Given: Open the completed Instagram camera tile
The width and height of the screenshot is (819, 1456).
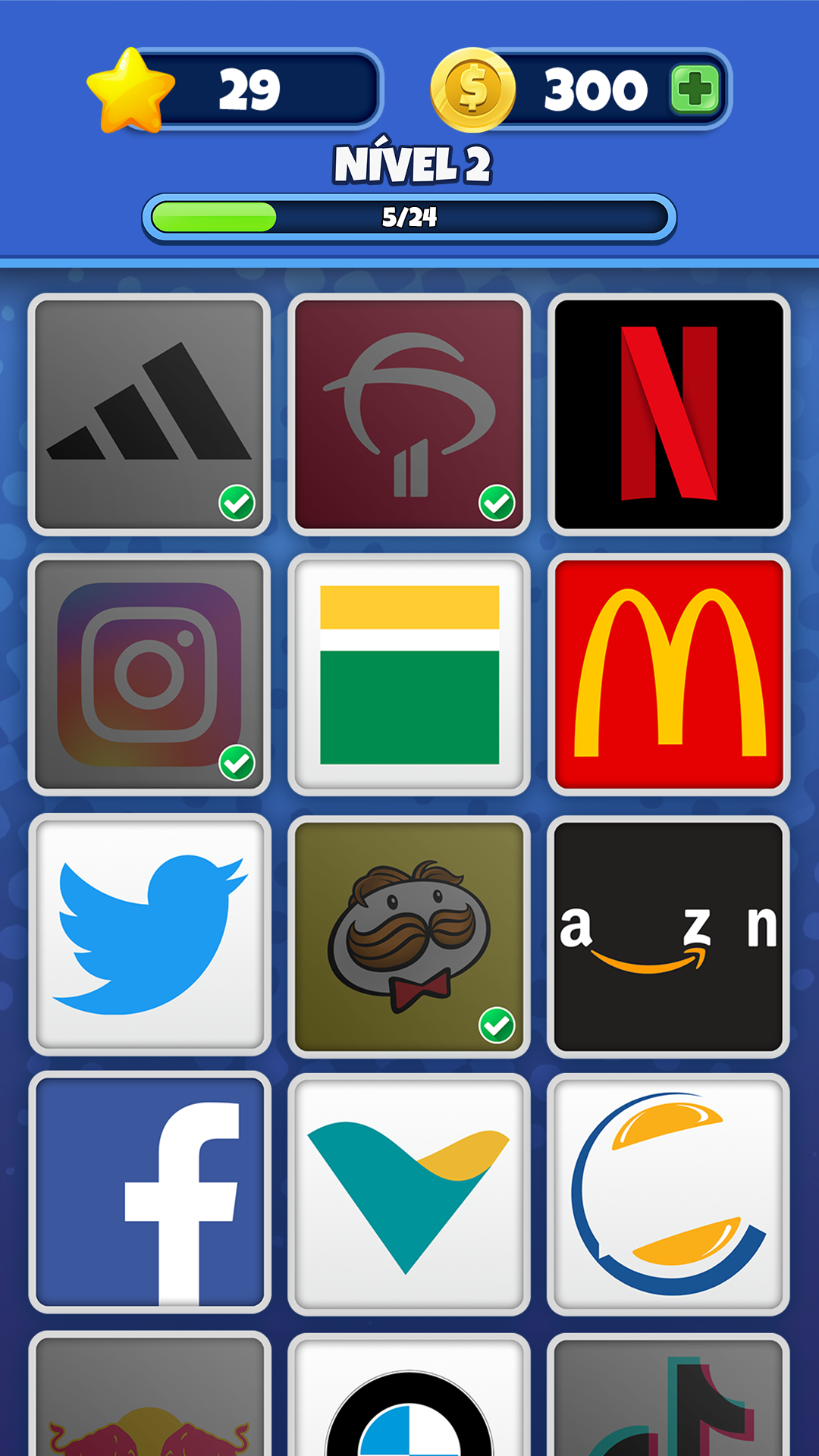Looking at the screenshot, I should pyautogui.click(x=149, y=674).
